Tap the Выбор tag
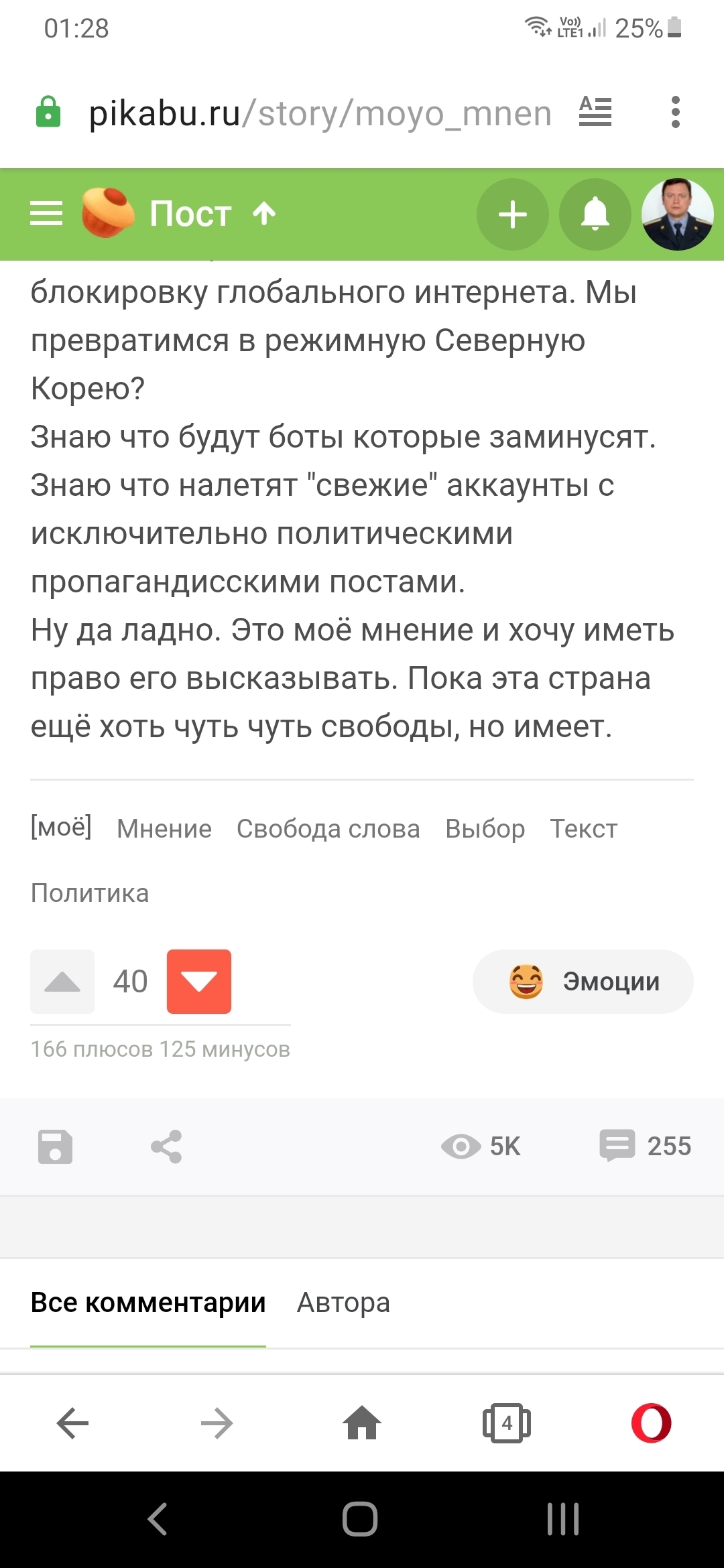The image size is (724, 1568). pyautogui.click(x=485, y=829)
